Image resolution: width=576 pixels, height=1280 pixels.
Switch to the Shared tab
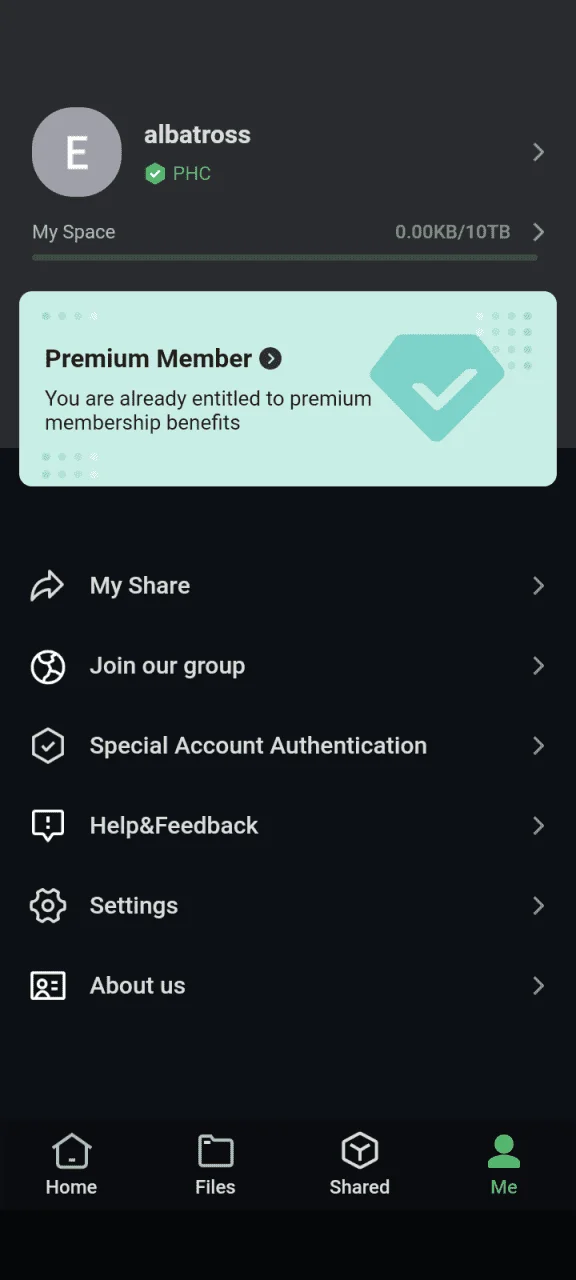point(360,1165)
